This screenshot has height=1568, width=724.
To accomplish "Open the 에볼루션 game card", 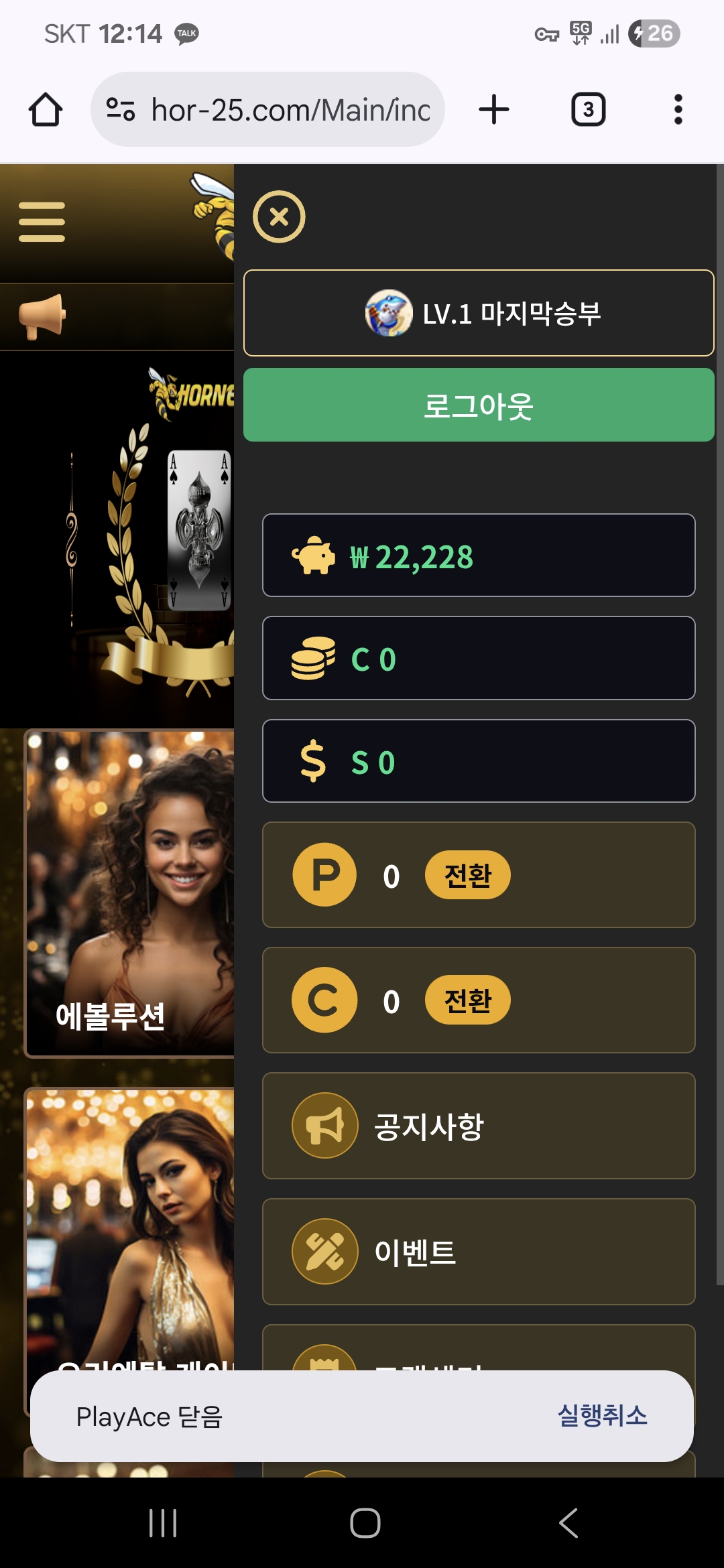I will (130, 894).
